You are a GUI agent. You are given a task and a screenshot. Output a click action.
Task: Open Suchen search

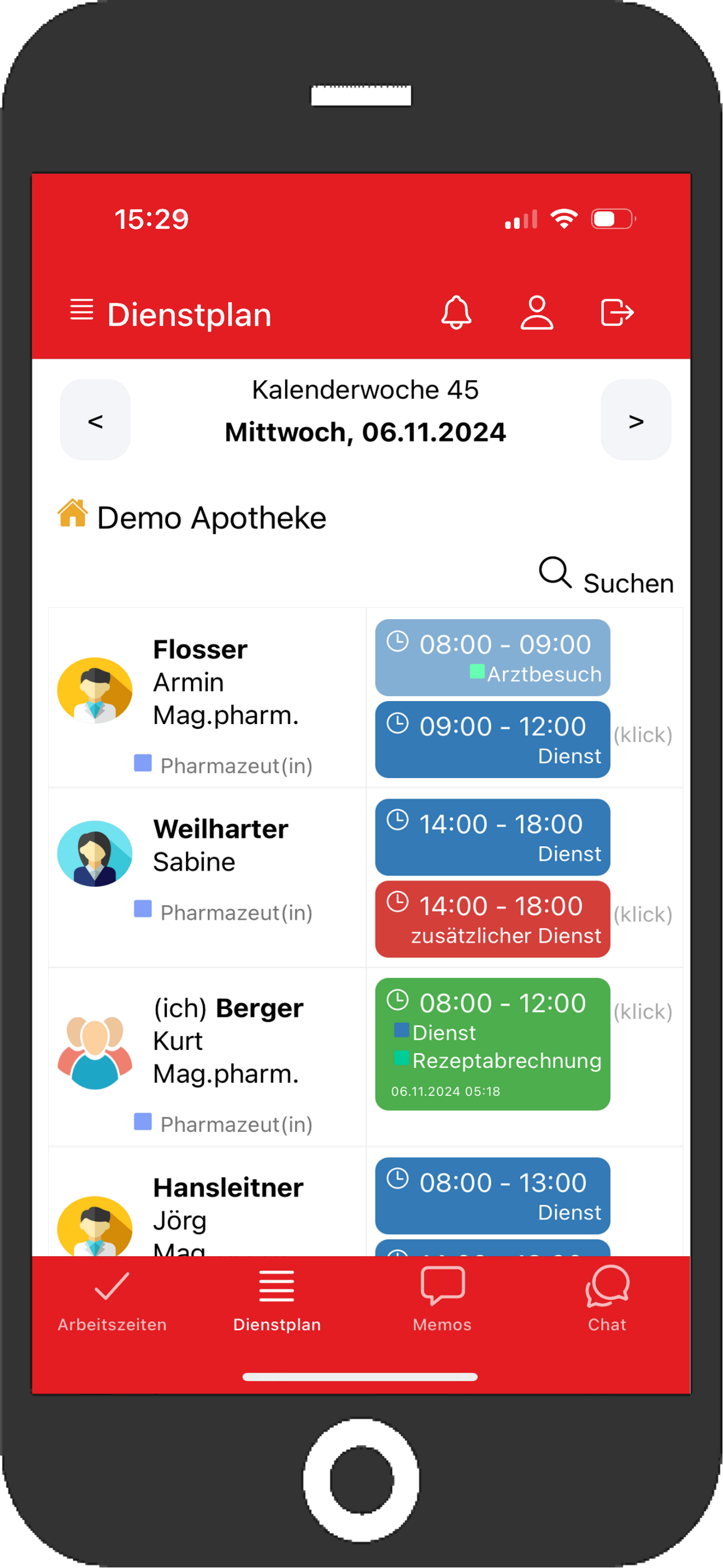point(606,577)
